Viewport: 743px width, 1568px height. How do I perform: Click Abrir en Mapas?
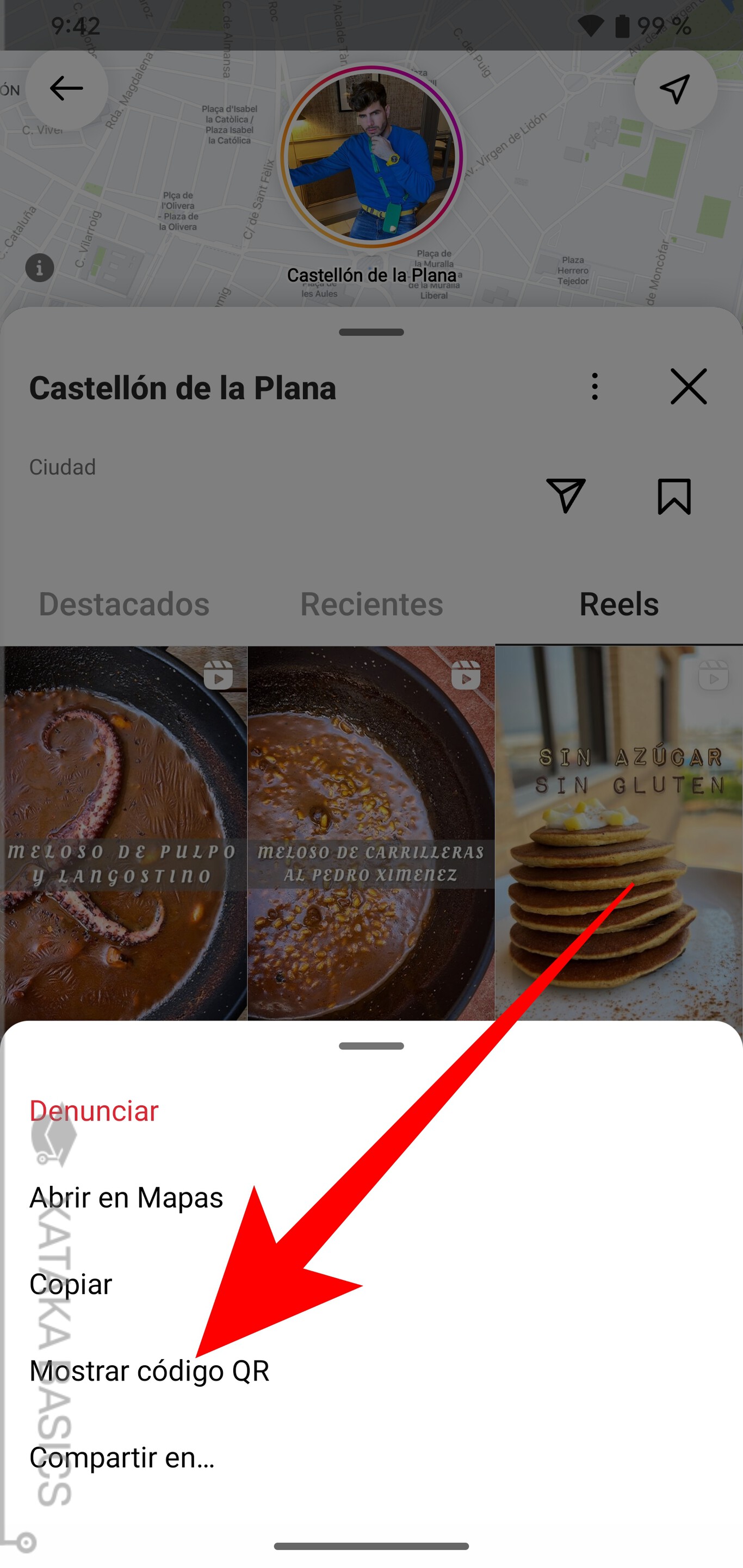(x=126, y=1197)
